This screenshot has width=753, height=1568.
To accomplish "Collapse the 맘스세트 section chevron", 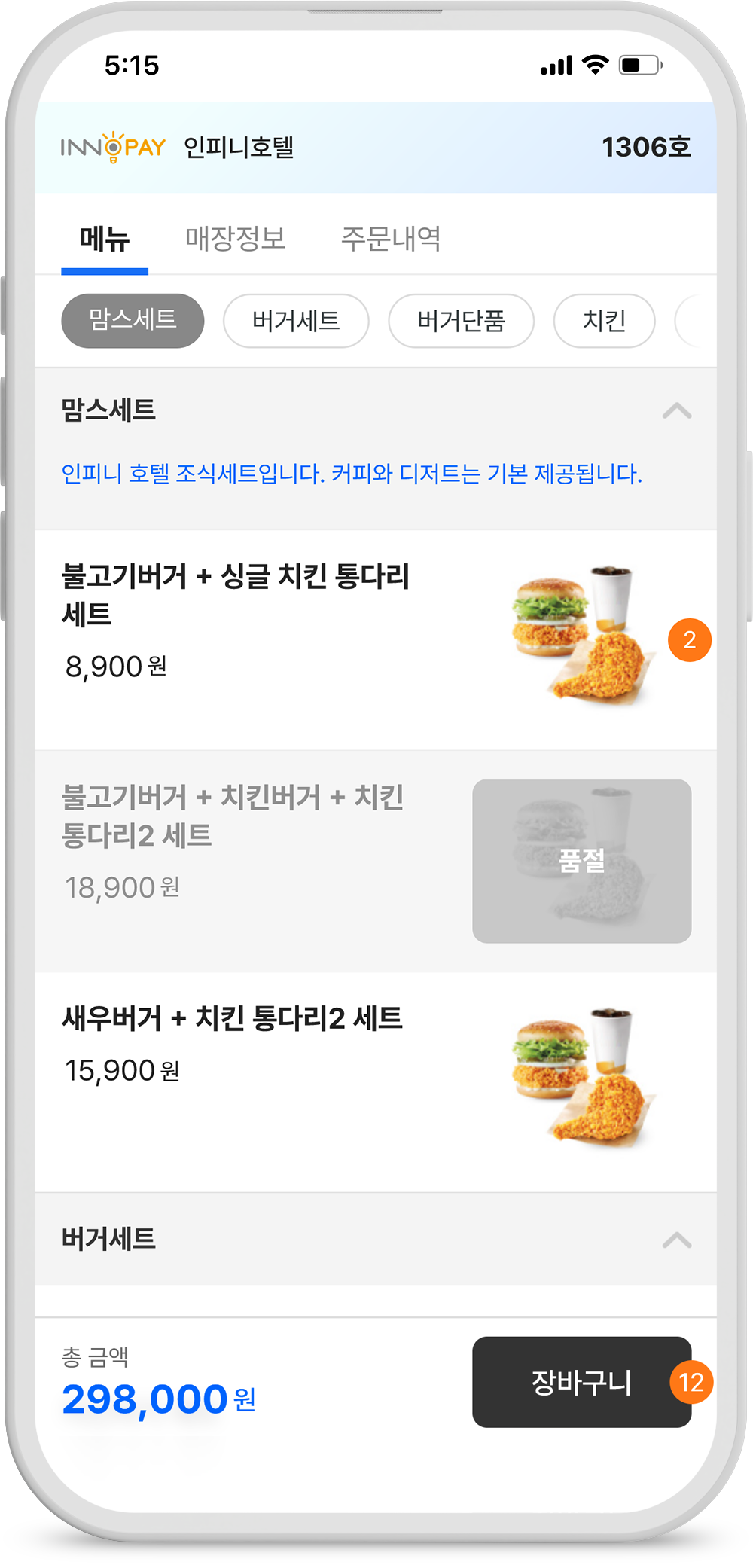I will (x=677, y=412).
